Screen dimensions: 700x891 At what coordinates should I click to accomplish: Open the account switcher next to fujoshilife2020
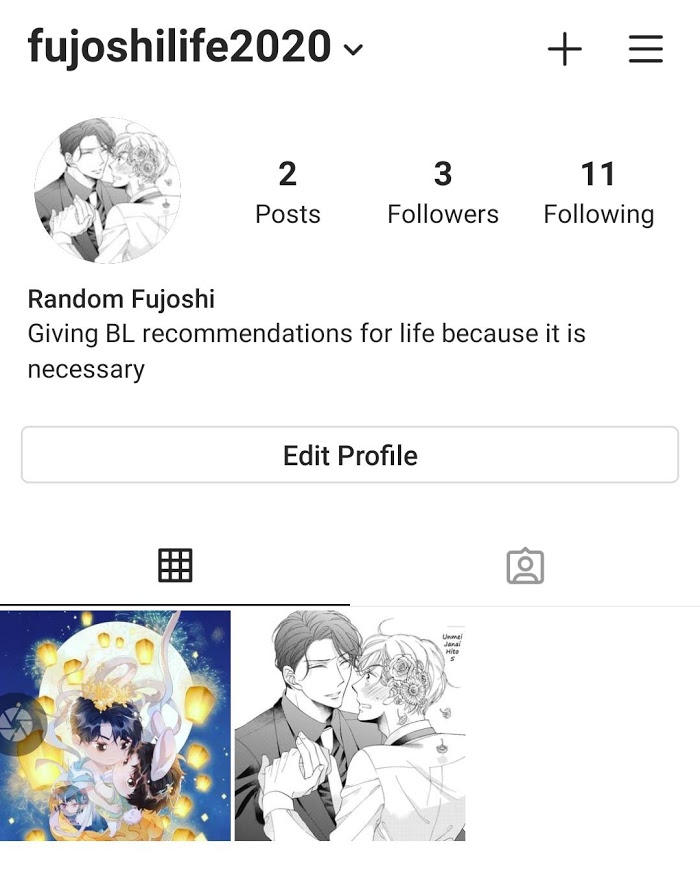[353, 50]
